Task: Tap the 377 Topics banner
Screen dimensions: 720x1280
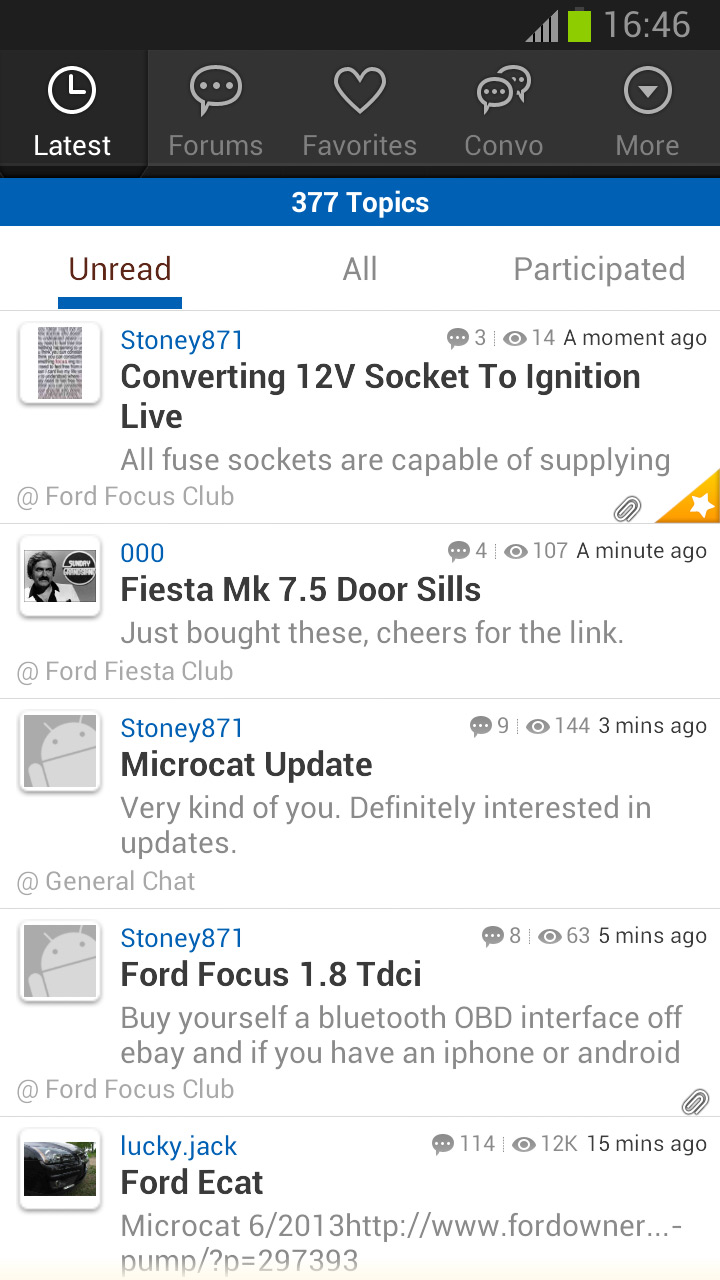Action: [360, 201]
